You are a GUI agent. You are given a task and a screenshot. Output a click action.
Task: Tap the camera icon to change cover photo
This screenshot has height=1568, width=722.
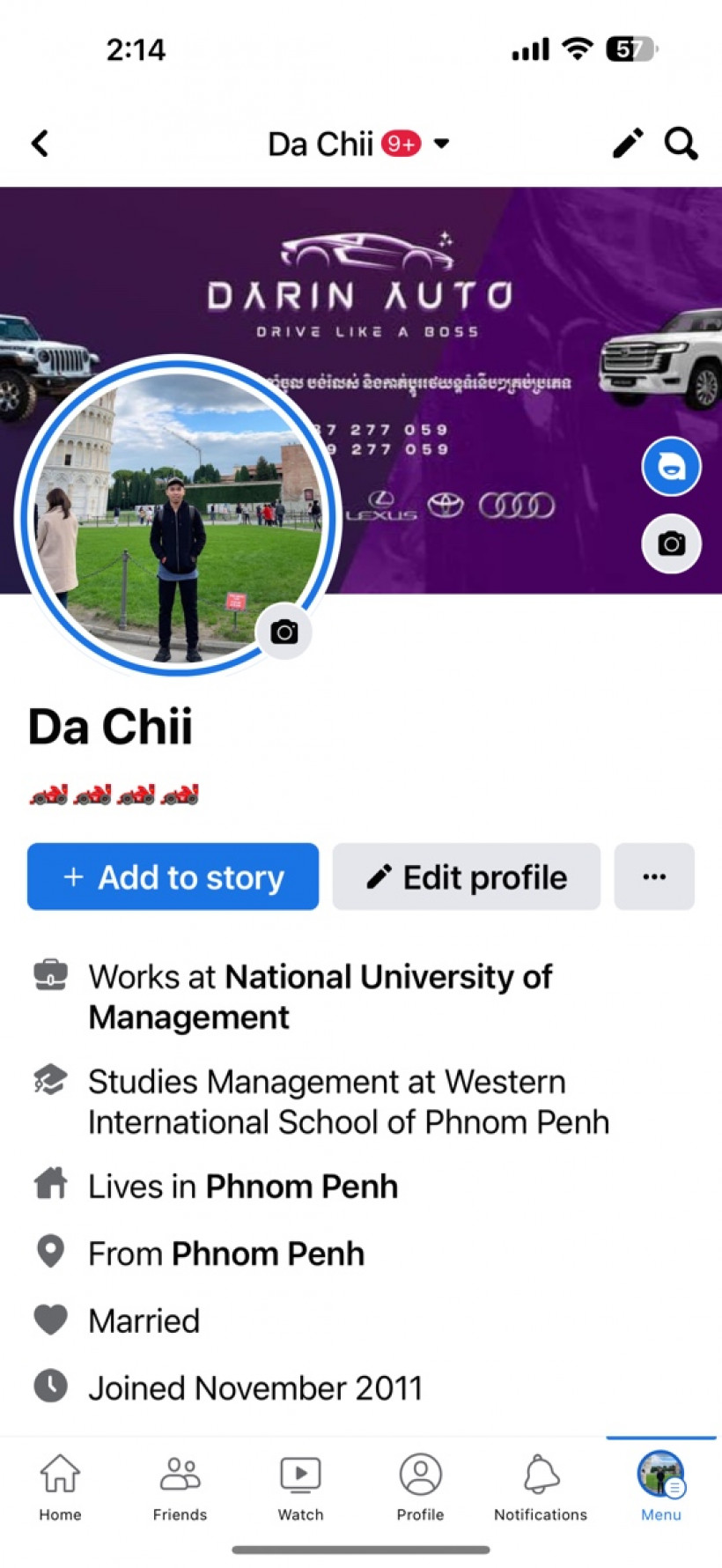click(671, 544)
